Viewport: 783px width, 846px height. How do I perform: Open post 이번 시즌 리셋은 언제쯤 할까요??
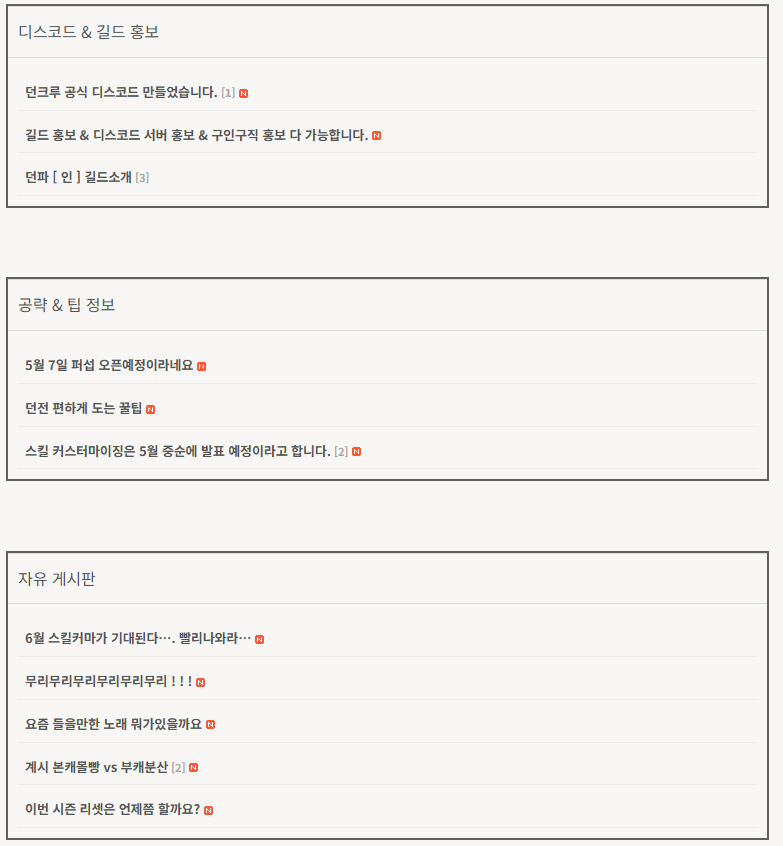[x=112, y=809]
